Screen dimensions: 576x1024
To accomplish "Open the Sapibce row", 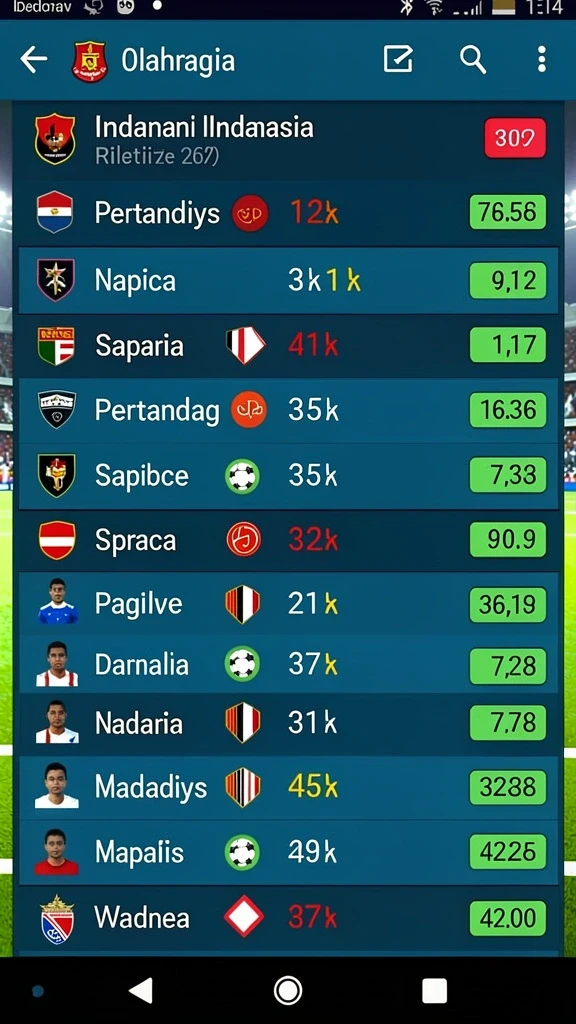I will click(288, 476).
